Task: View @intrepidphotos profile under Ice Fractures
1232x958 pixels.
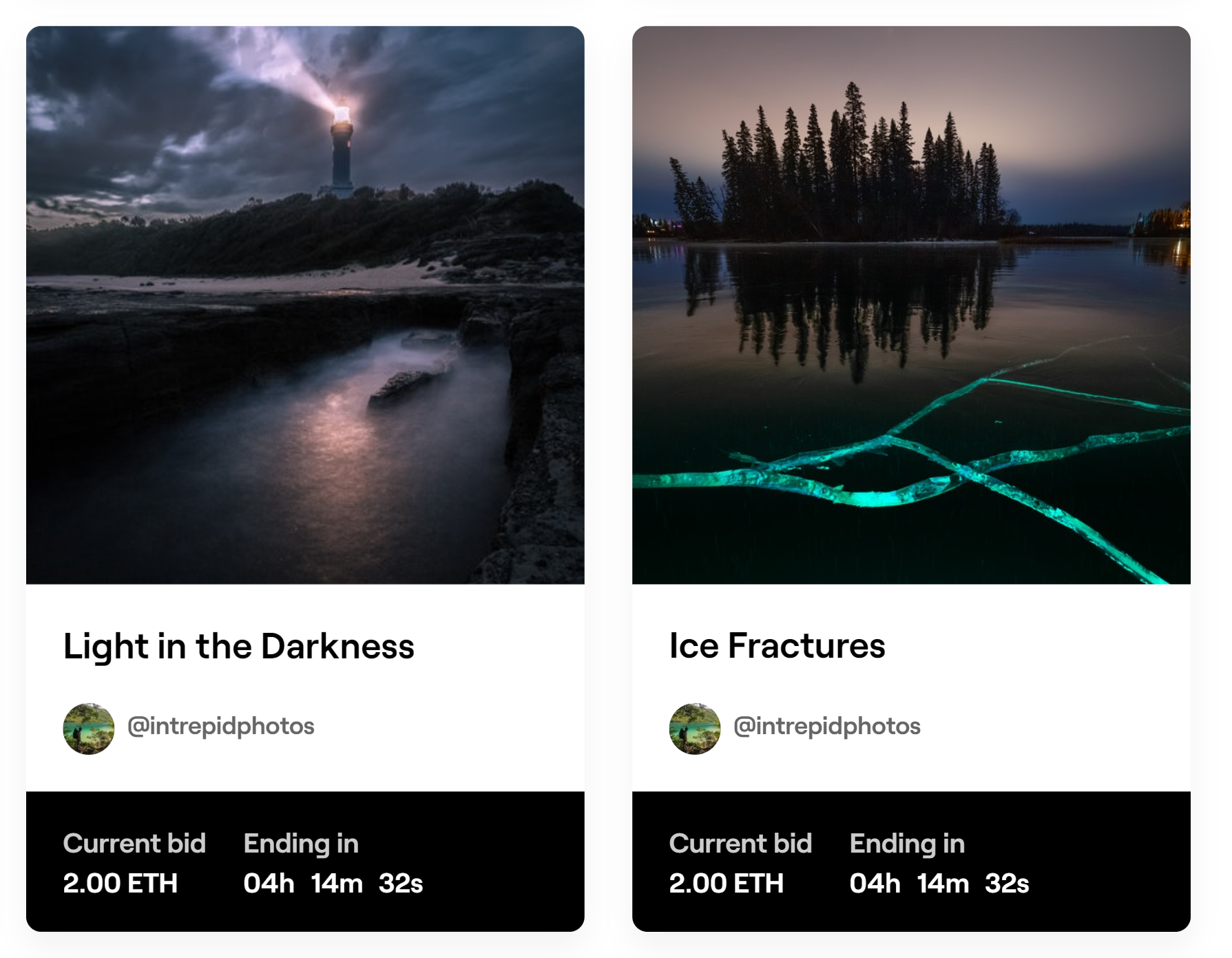Action: [826, 727]
